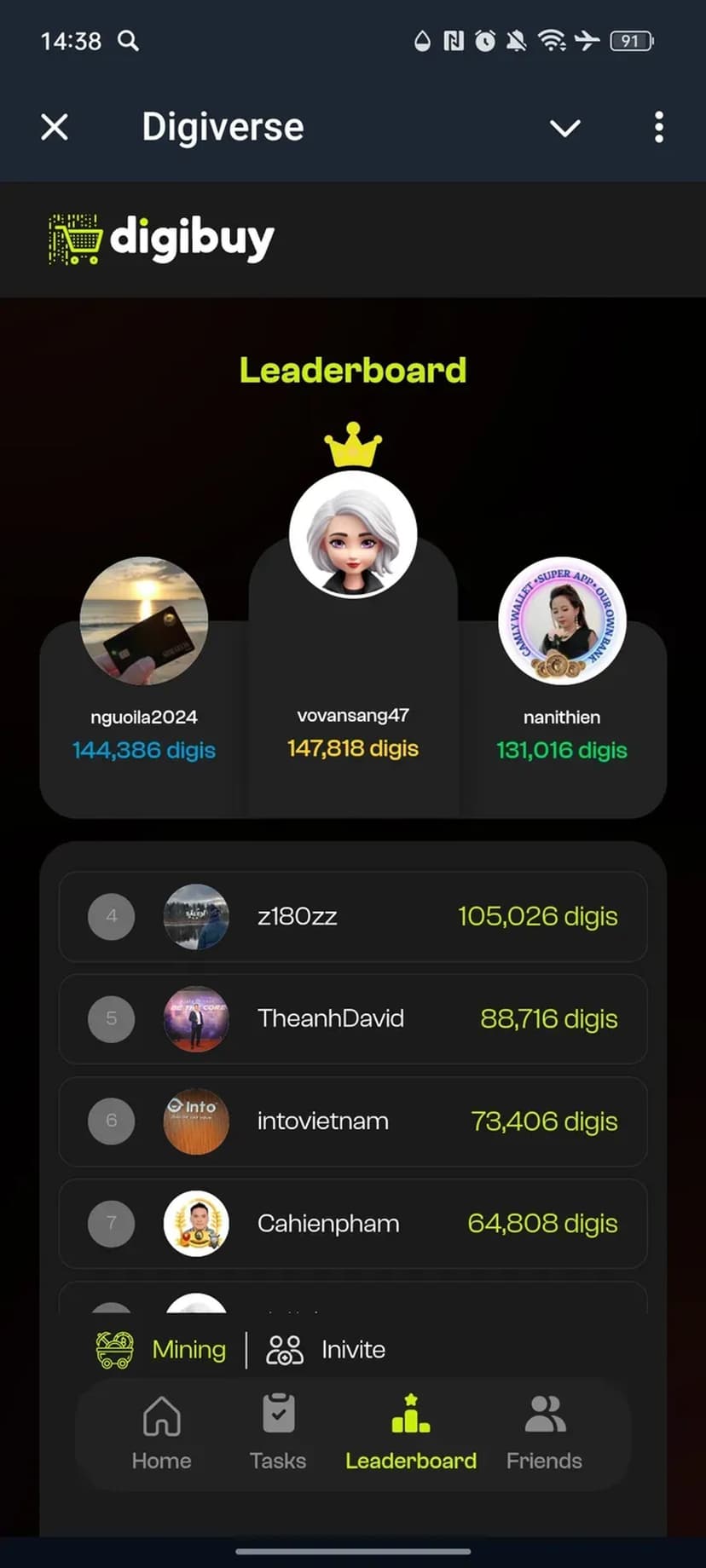Select the Mining leaderboard option
Image resolution: width=706 pixels, height=1568 pixels.
[x=162, y=1350]
